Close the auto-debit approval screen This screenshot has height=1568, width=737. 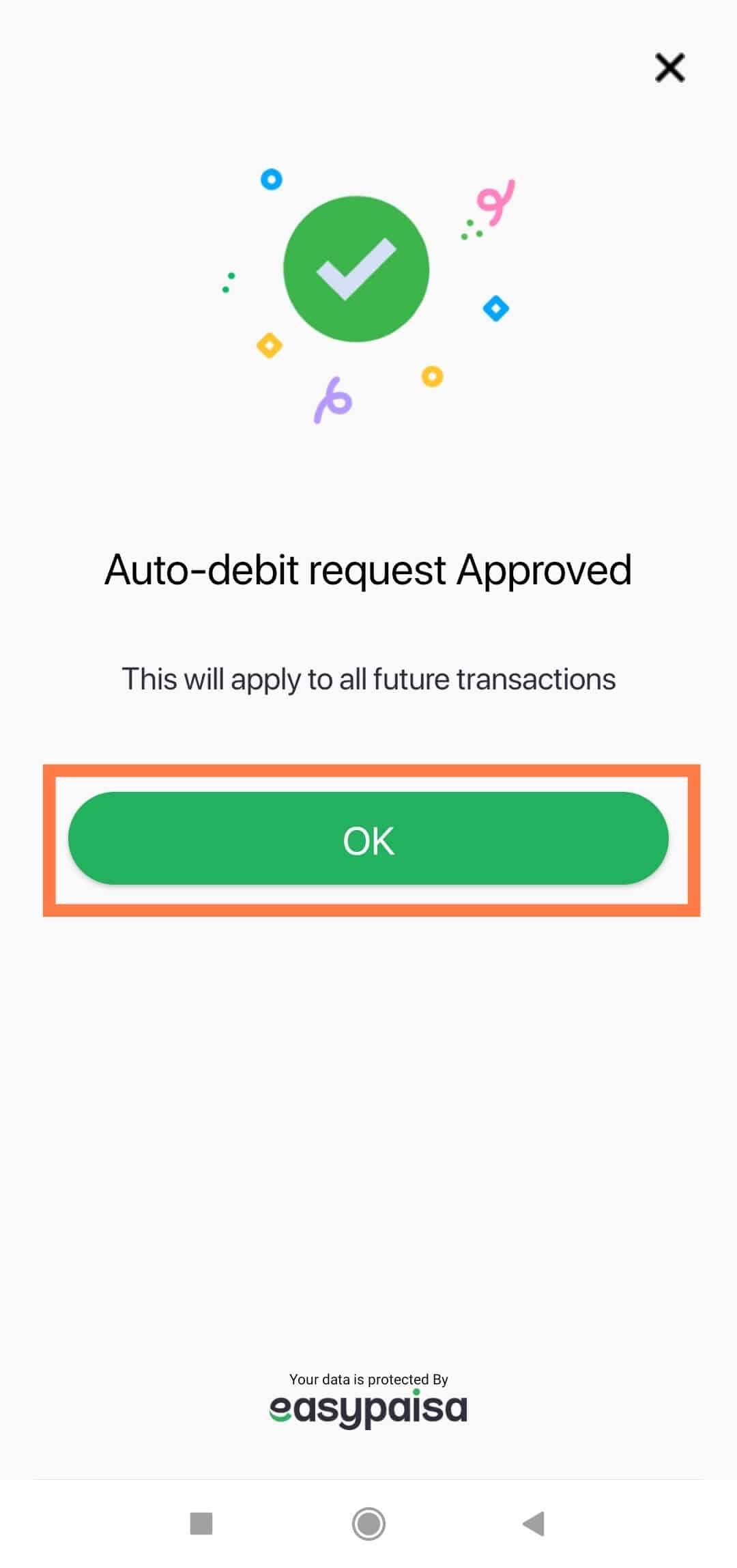pyautogui.click(x=669, y=68)
